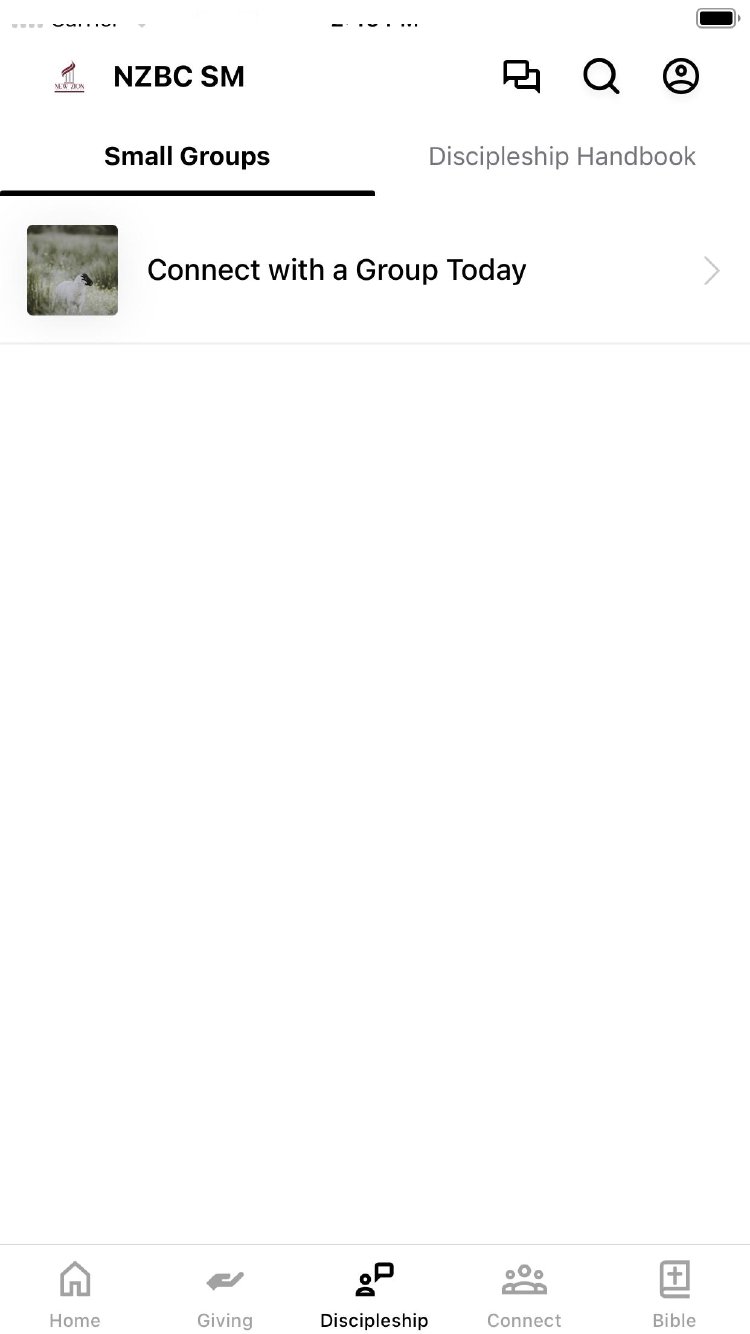Open the user profile icon

(x=681, y=77)
